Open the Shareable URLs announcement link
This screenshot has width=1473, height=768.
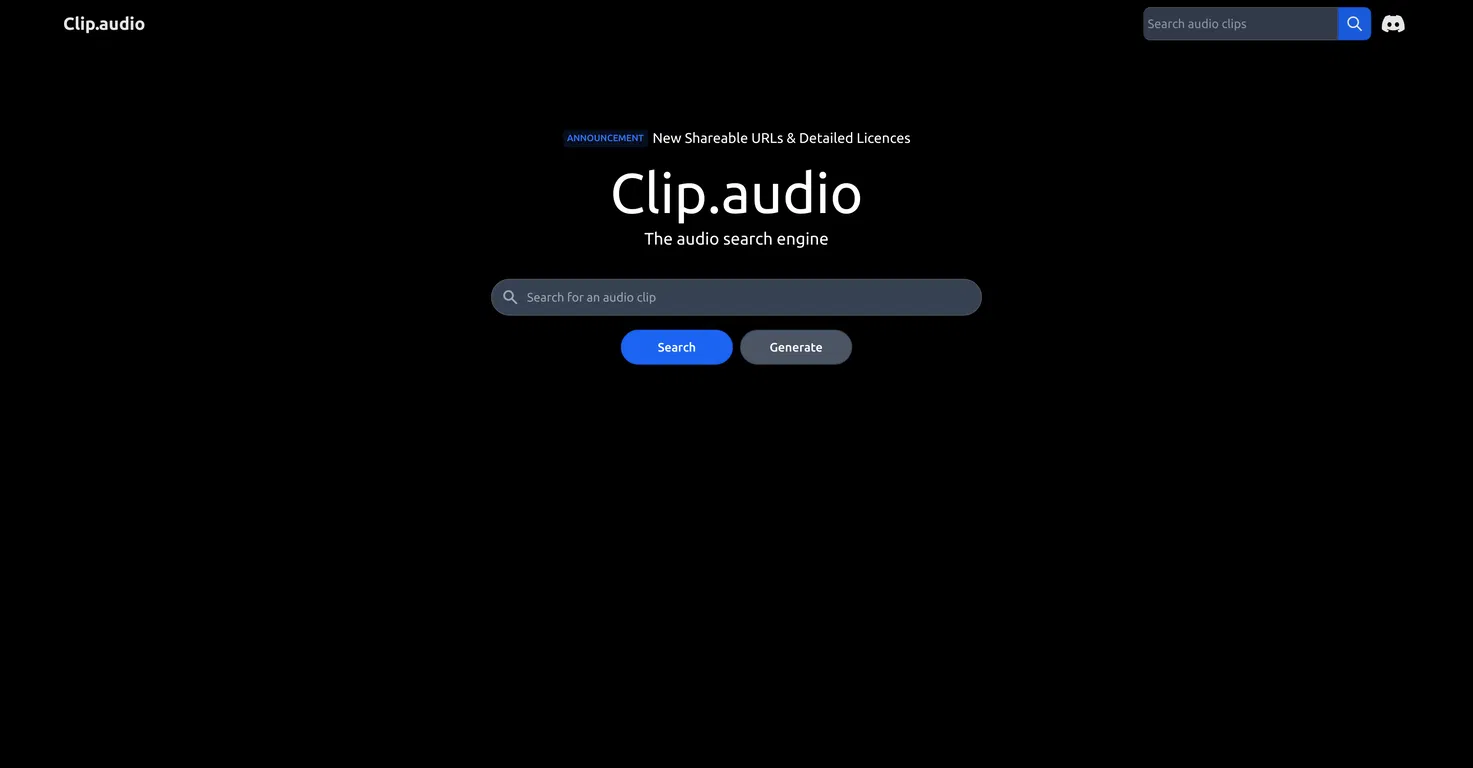[780, 138]
